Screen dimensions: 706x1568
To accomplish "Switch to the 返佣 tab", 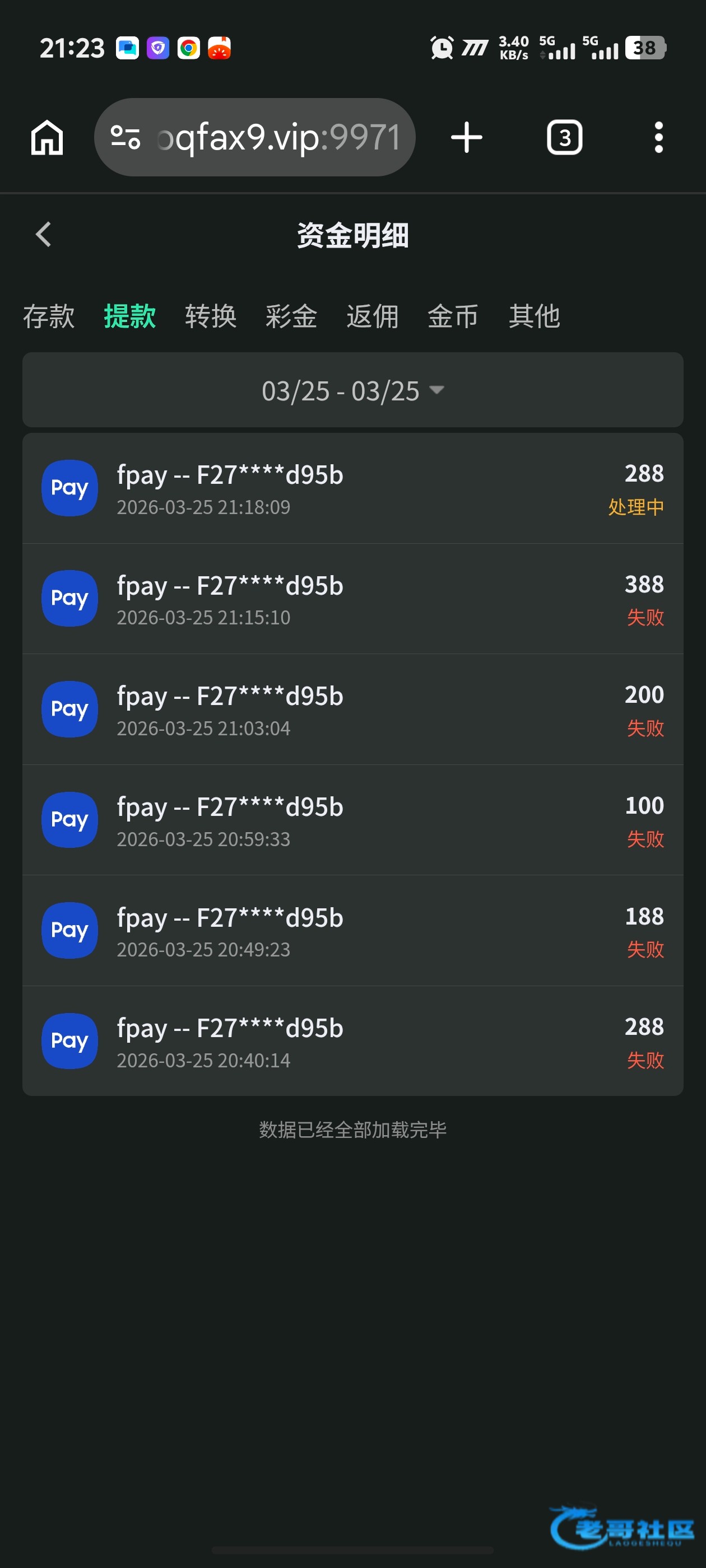I will (372, 316).
